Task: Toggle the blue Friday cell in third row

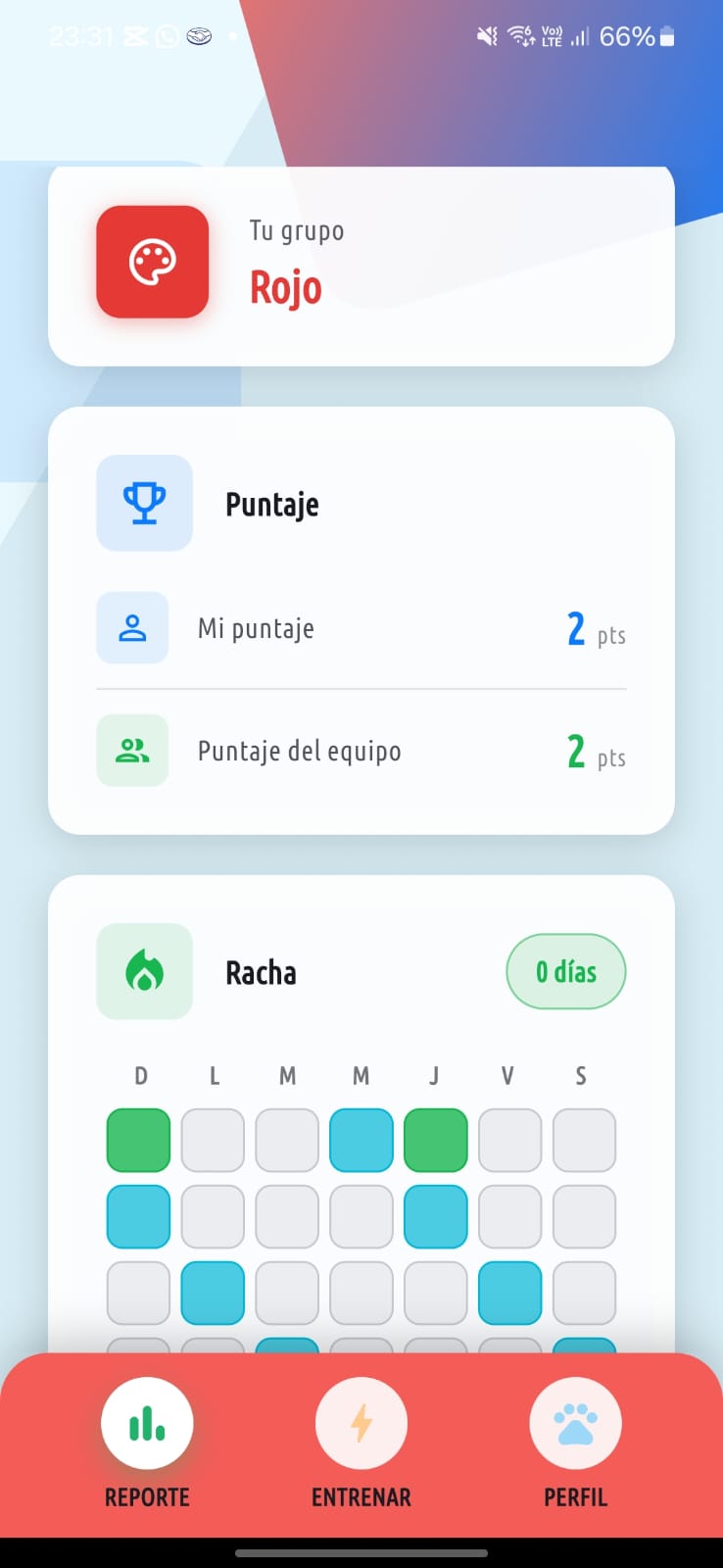Action: tap(509, 1293)
